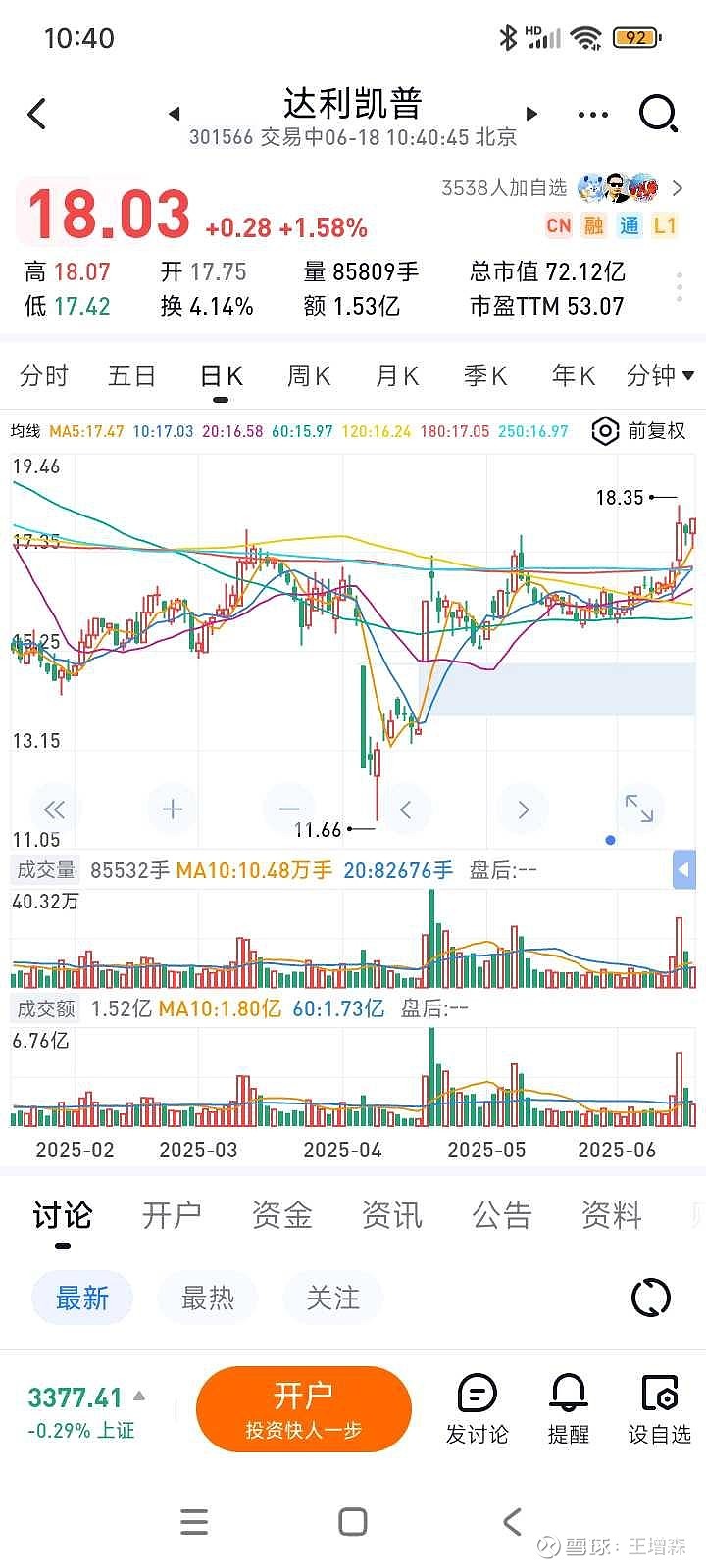Open the 公告 tab
This screenshot has width=706, height=1568.
coord(502,1215)
